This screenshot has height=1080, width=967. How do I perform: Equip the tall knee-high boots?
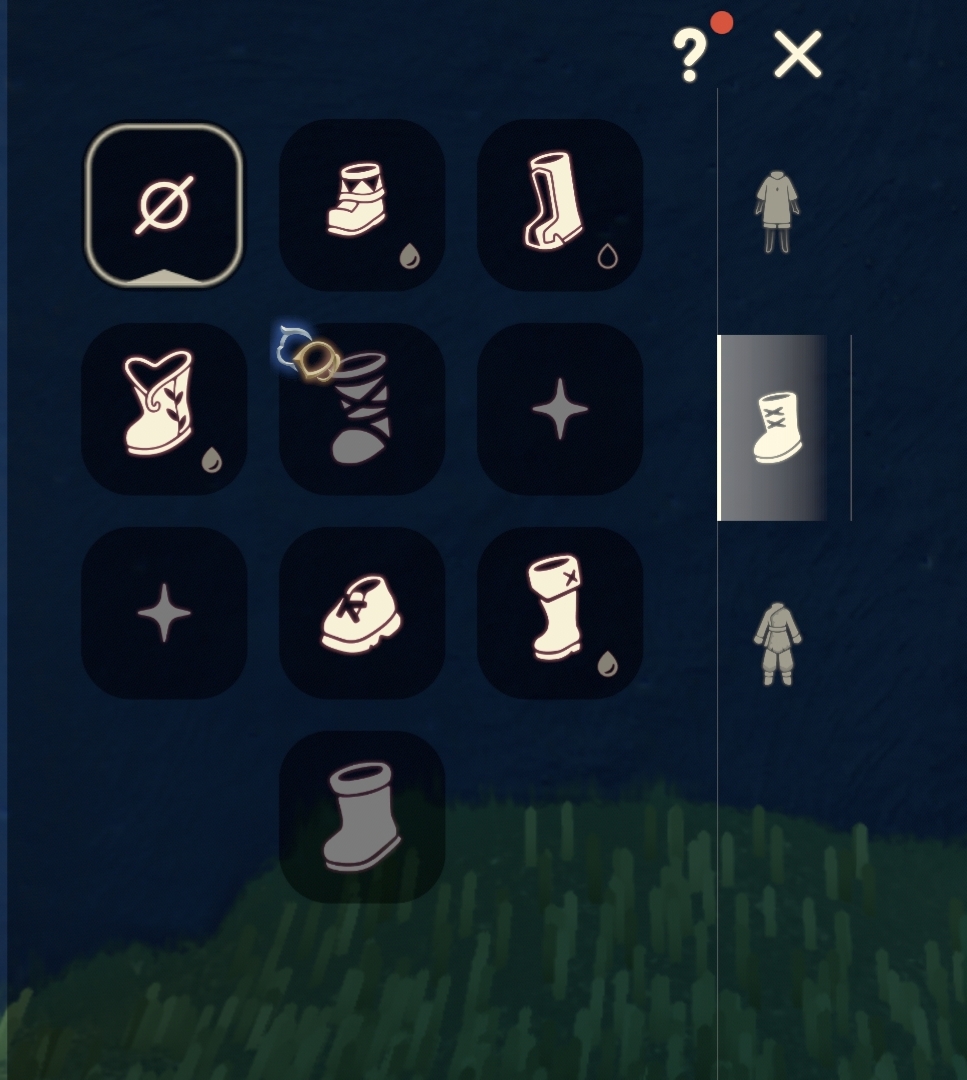coord(559,205)
